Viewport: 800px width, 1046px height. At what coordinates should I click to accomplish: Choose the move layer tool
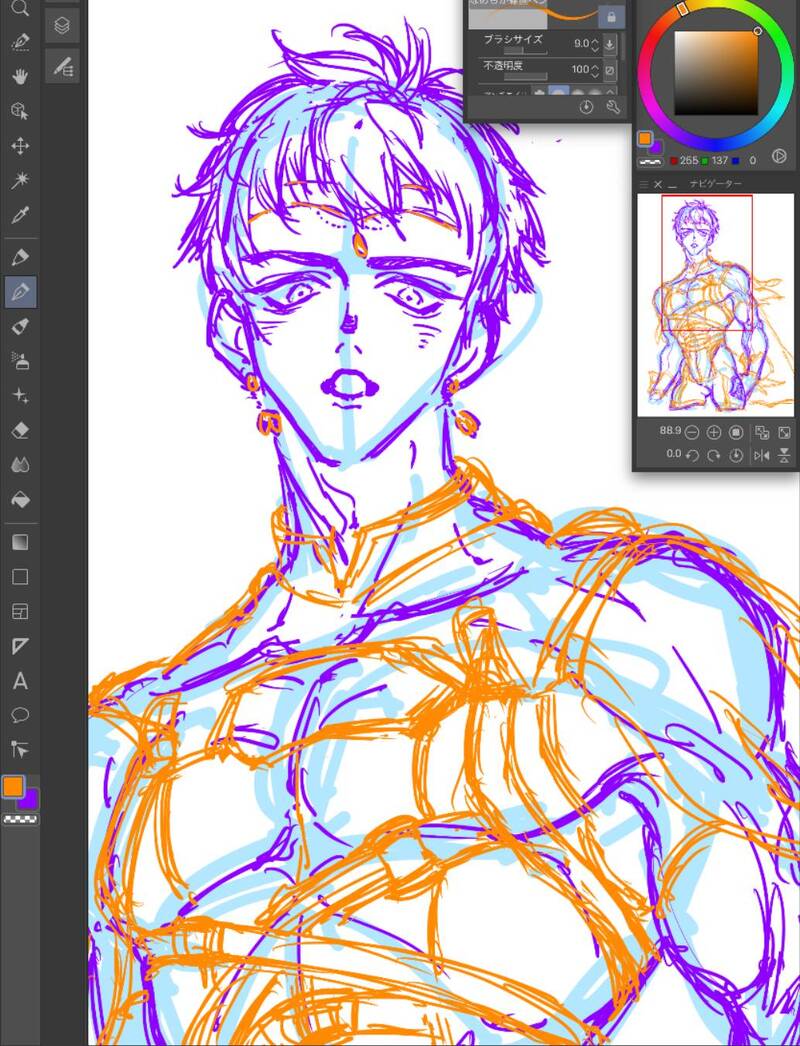(x=19, y=146)
